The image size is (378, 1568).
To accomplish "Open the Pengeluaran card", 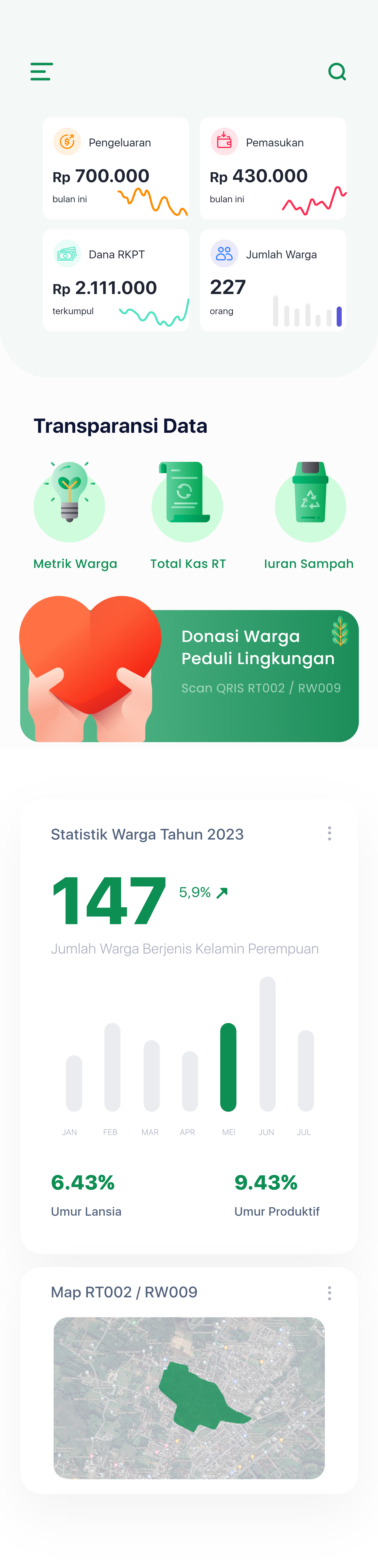I will (x=116, y=168).
